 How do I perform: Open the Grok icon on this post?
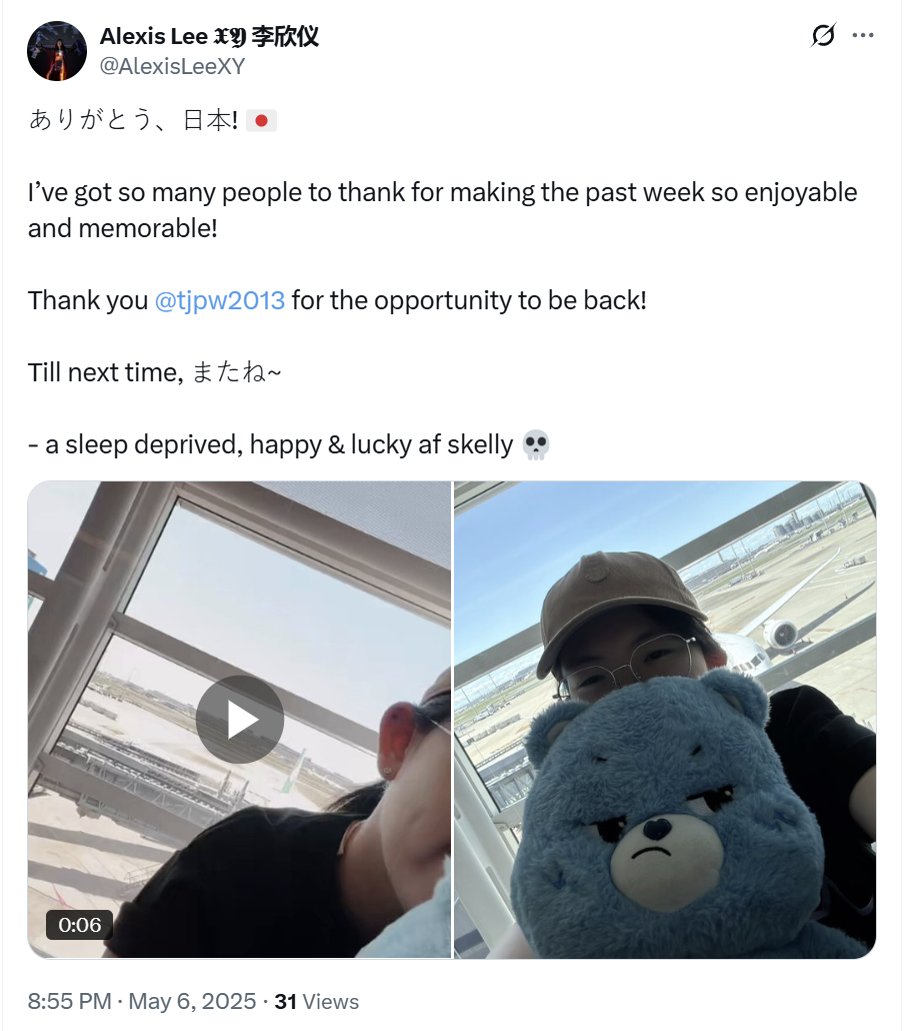point(822,37)
